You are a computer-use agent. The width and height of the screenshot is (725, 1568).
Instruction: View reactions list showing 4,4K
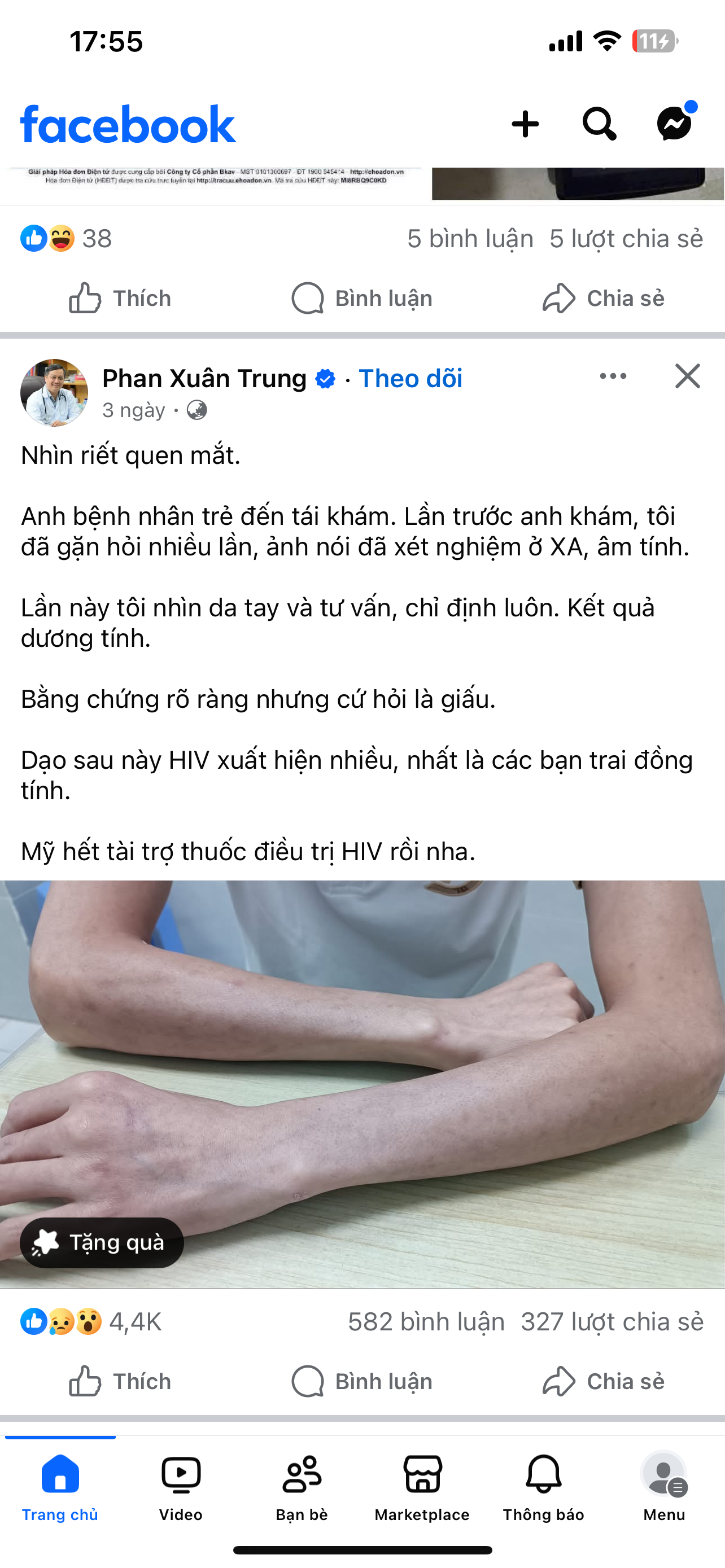[x=91, y=1321]
